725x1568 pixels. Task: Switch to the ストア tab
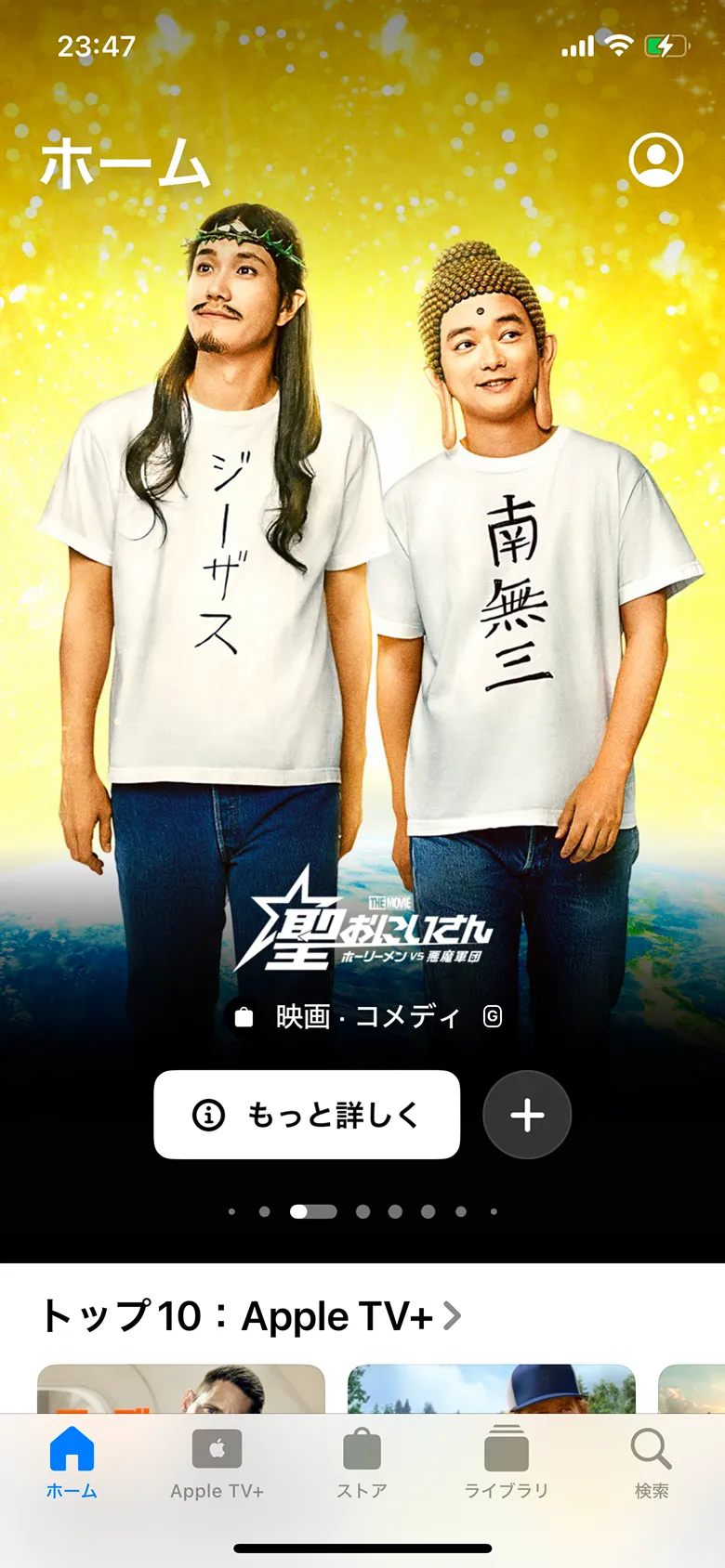click(362, 1465)
